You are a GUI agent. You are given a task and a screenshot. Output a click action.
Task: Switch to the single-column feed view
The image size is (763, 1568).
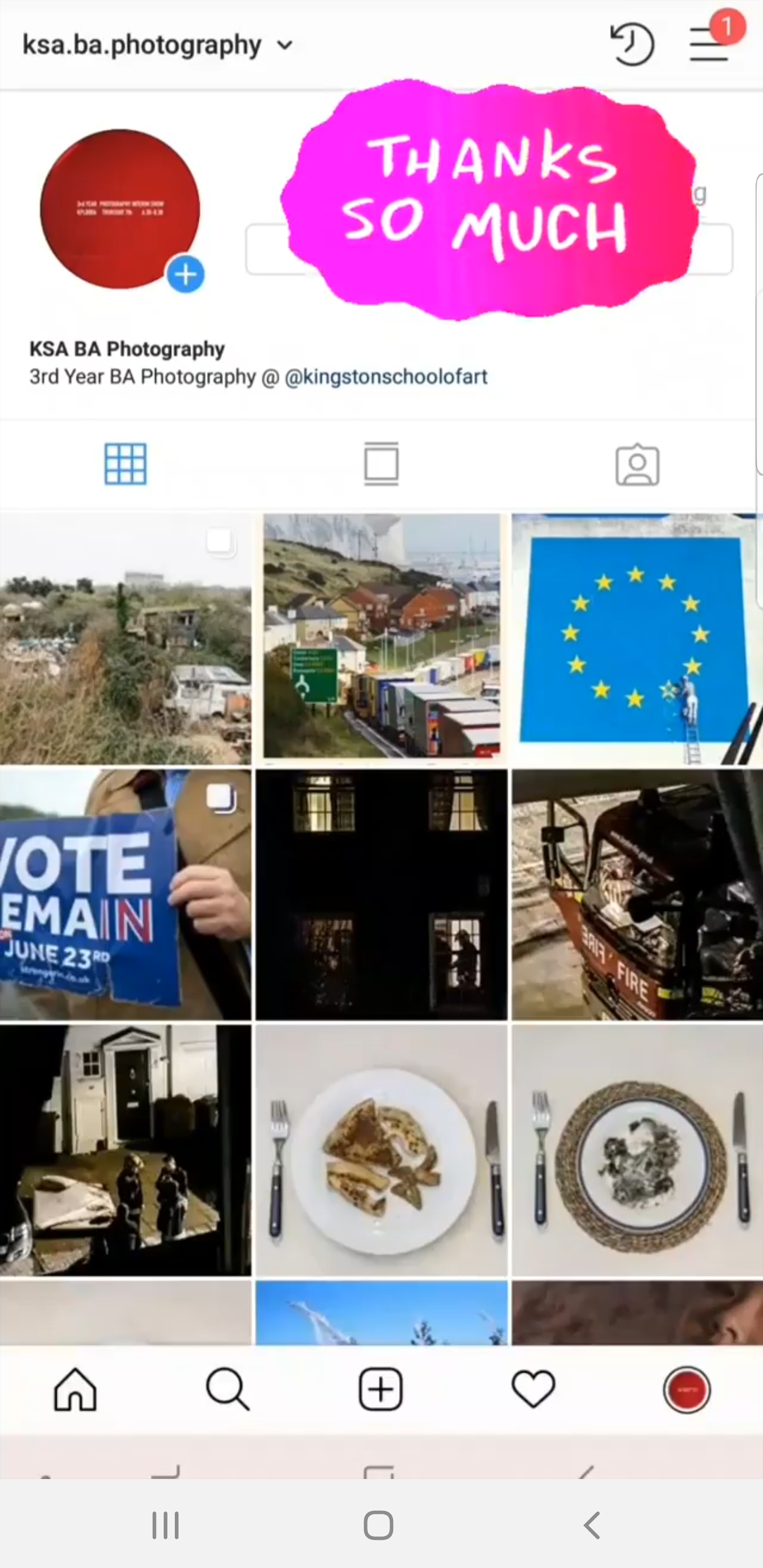click(381, 464)
